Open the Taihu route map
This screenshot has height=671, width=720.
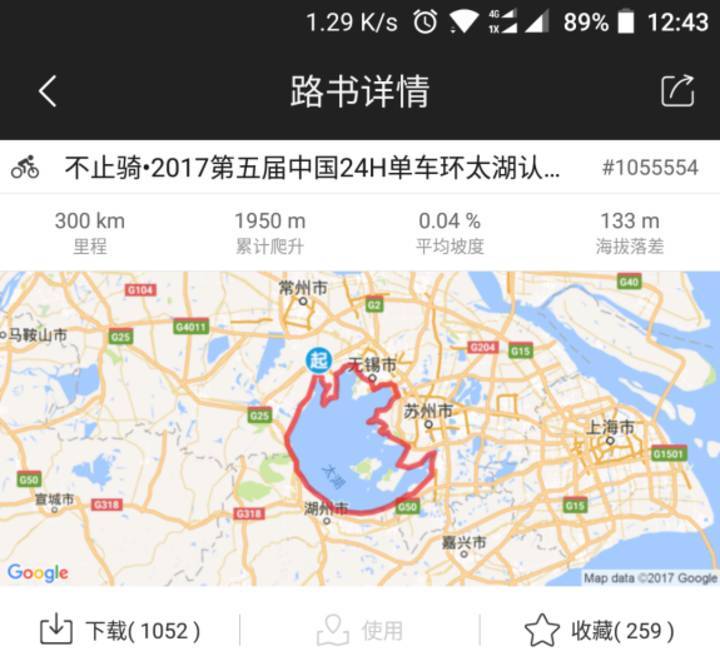click(360, 428)
